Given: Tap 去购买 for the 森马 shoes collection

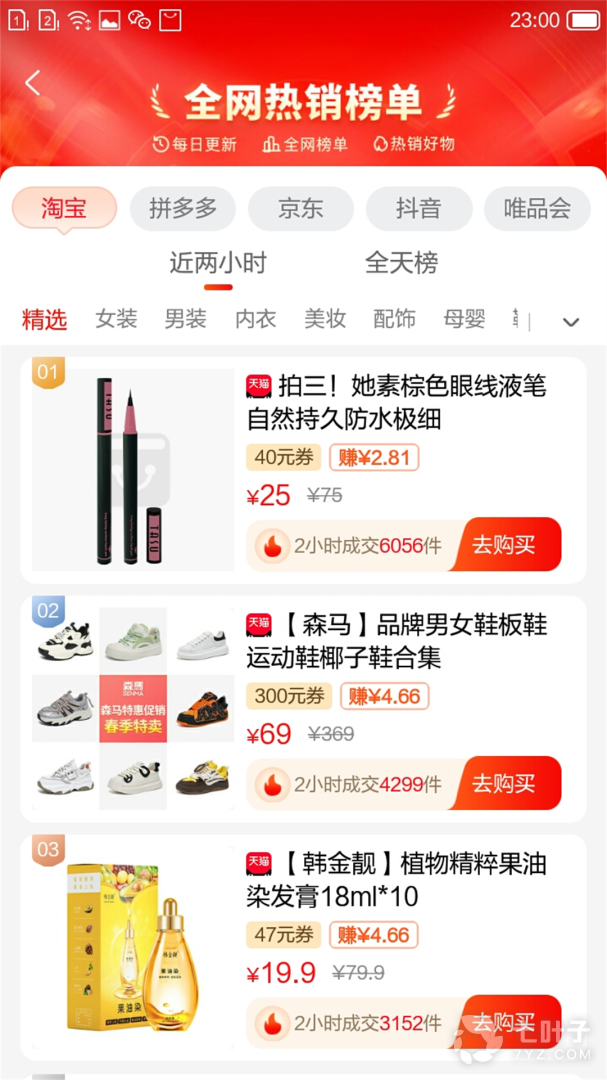Looking at the screenshot, I should point(504,783).
